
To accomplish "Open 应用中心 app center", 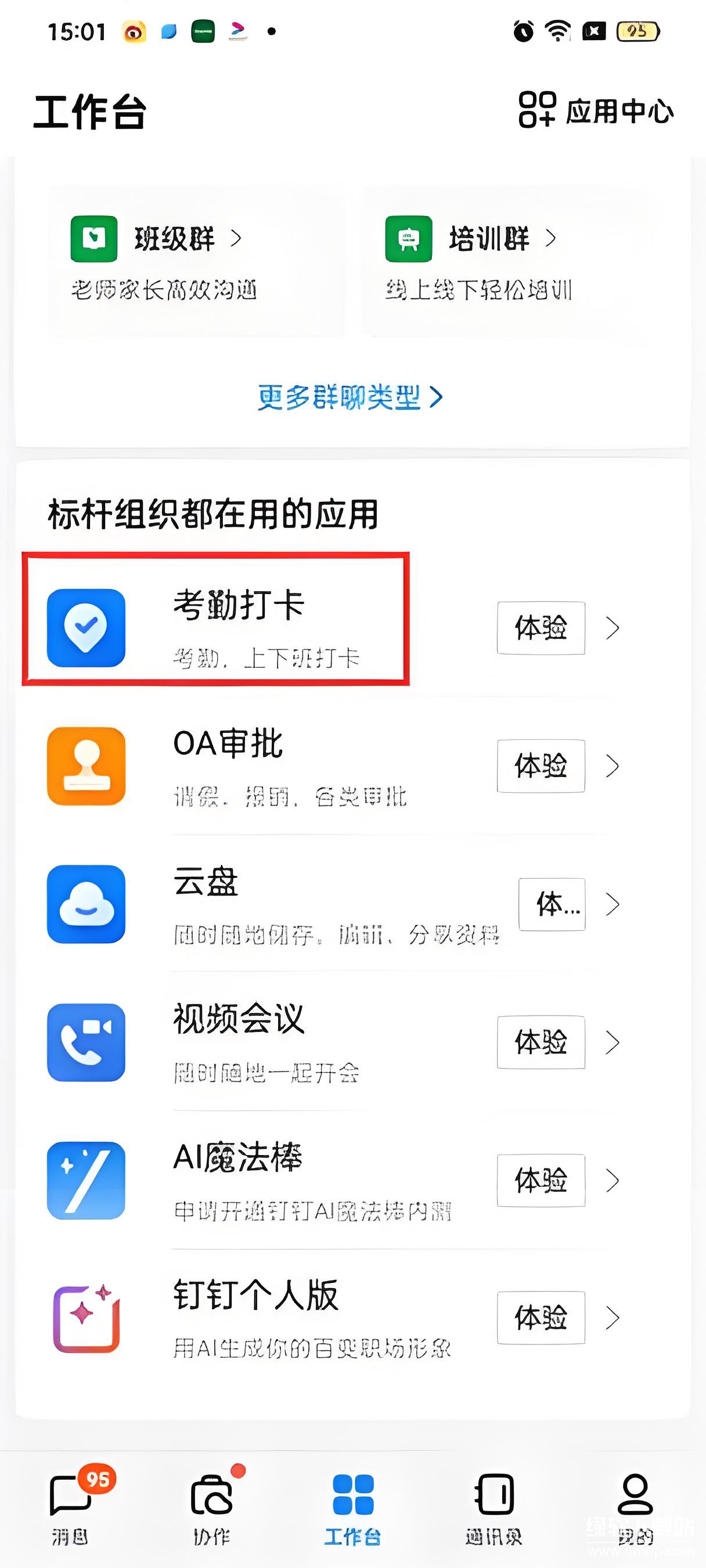I will [595, 111].
